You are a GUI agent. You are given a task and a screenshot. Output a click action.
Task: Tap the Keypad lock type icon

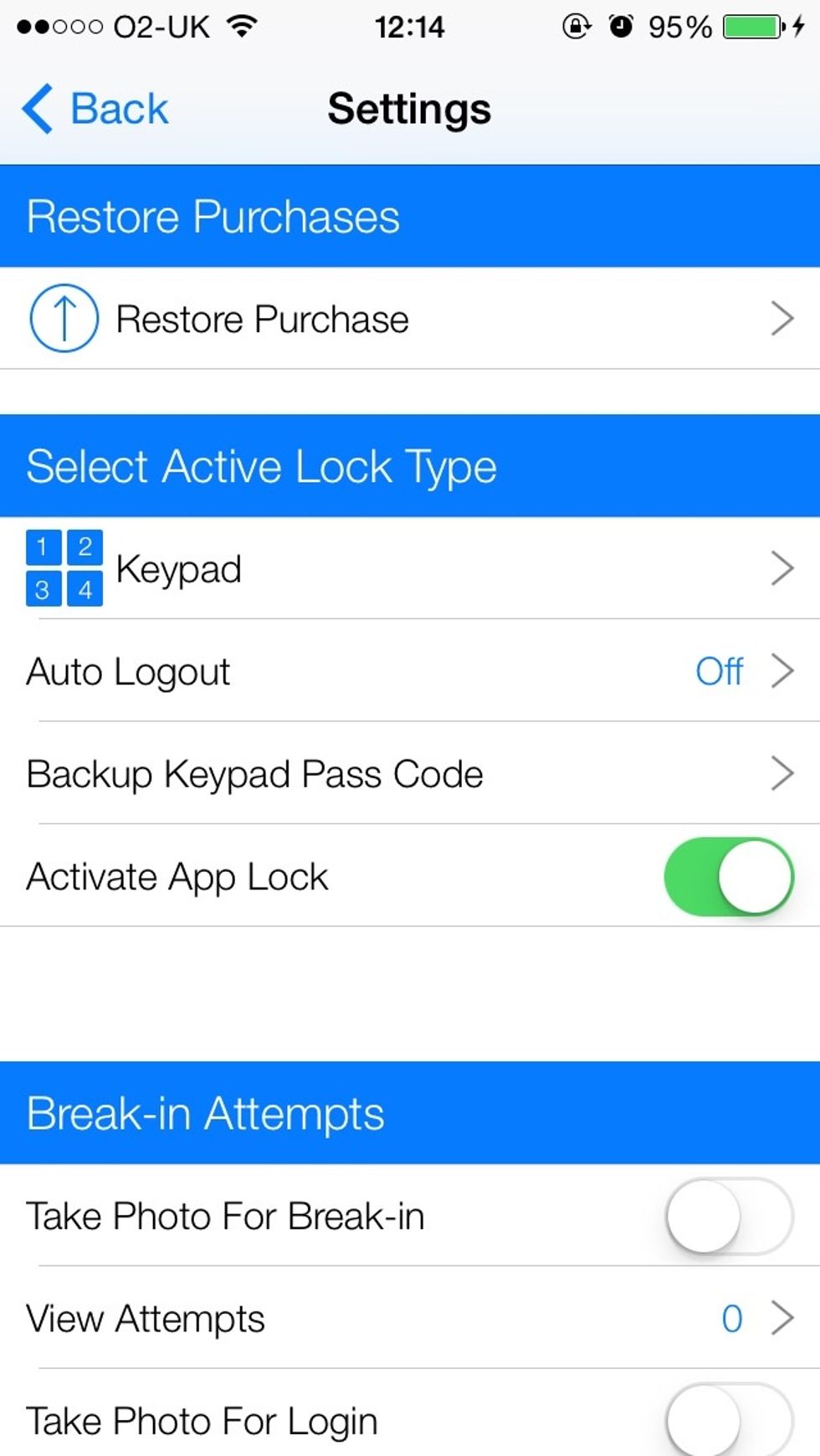tap(64, 568)
